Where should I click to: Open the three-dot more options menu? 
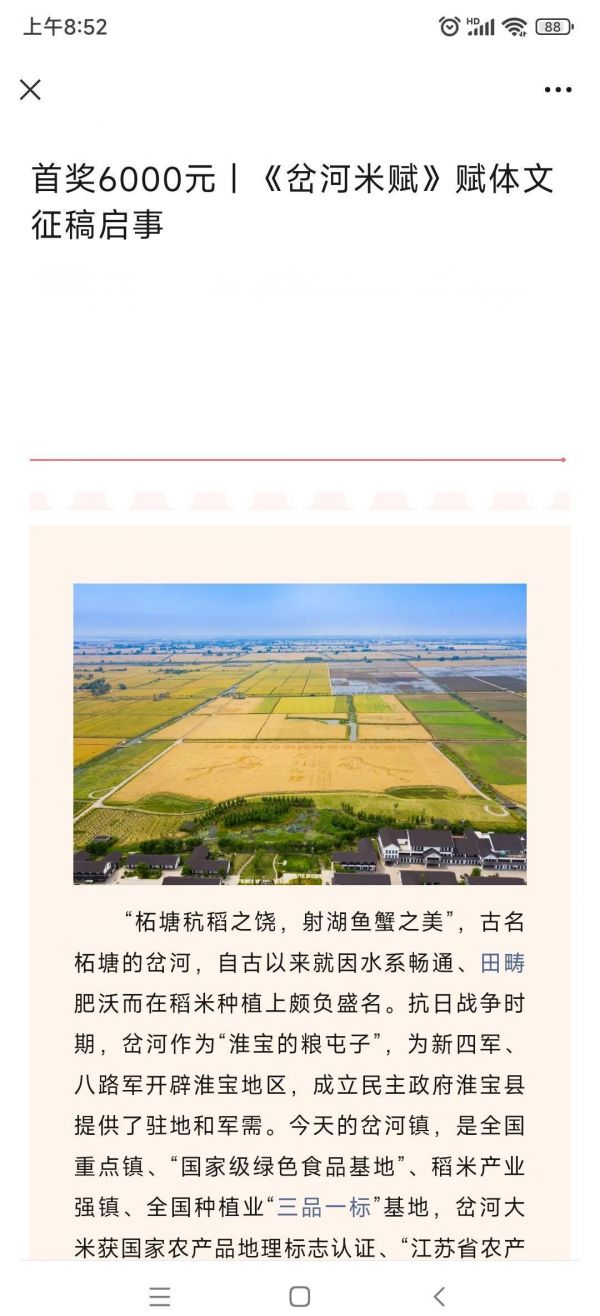pos(558,90)
